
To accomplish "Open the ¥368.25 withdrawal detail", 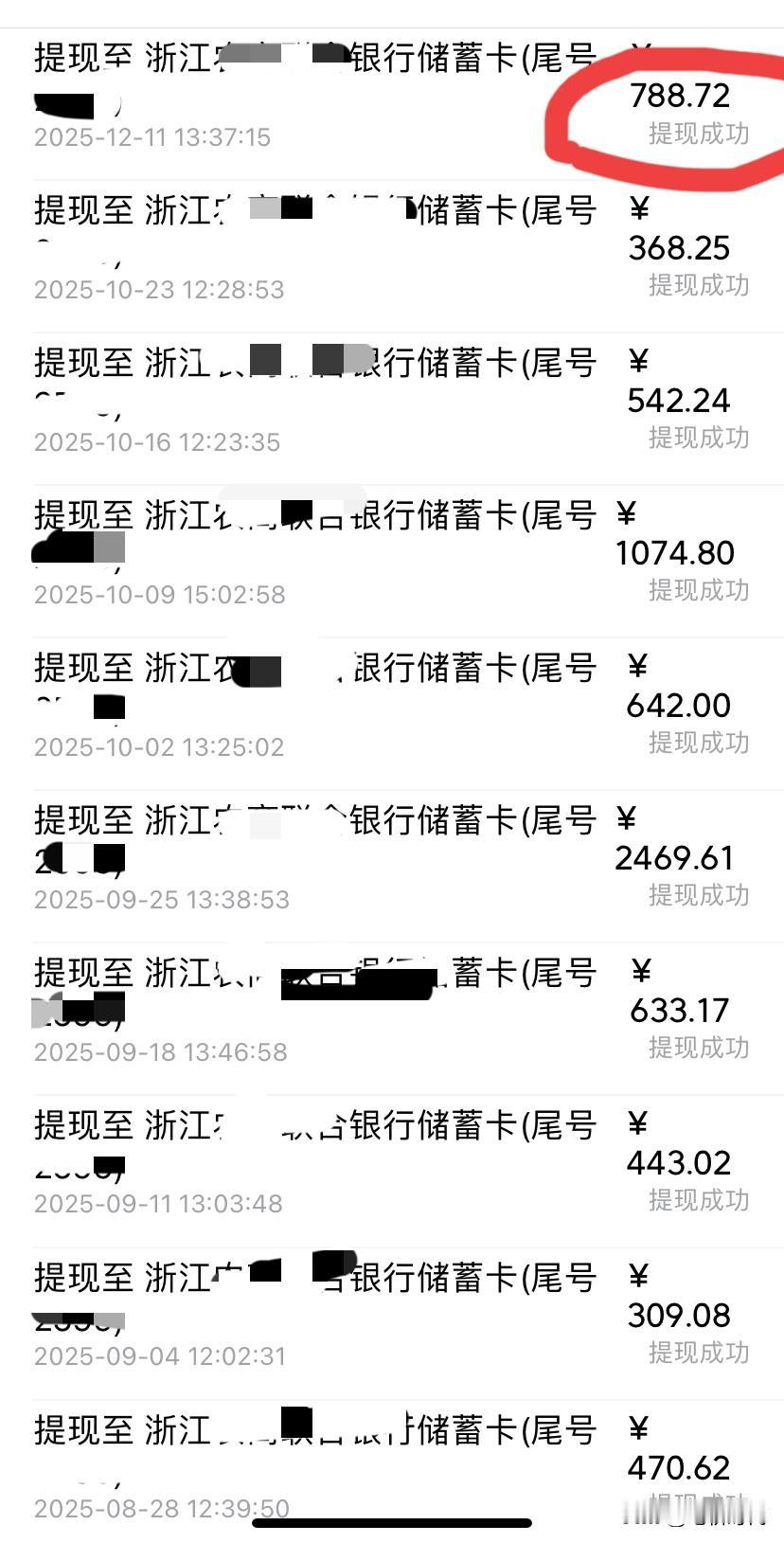I will click(x=679, y=247).
